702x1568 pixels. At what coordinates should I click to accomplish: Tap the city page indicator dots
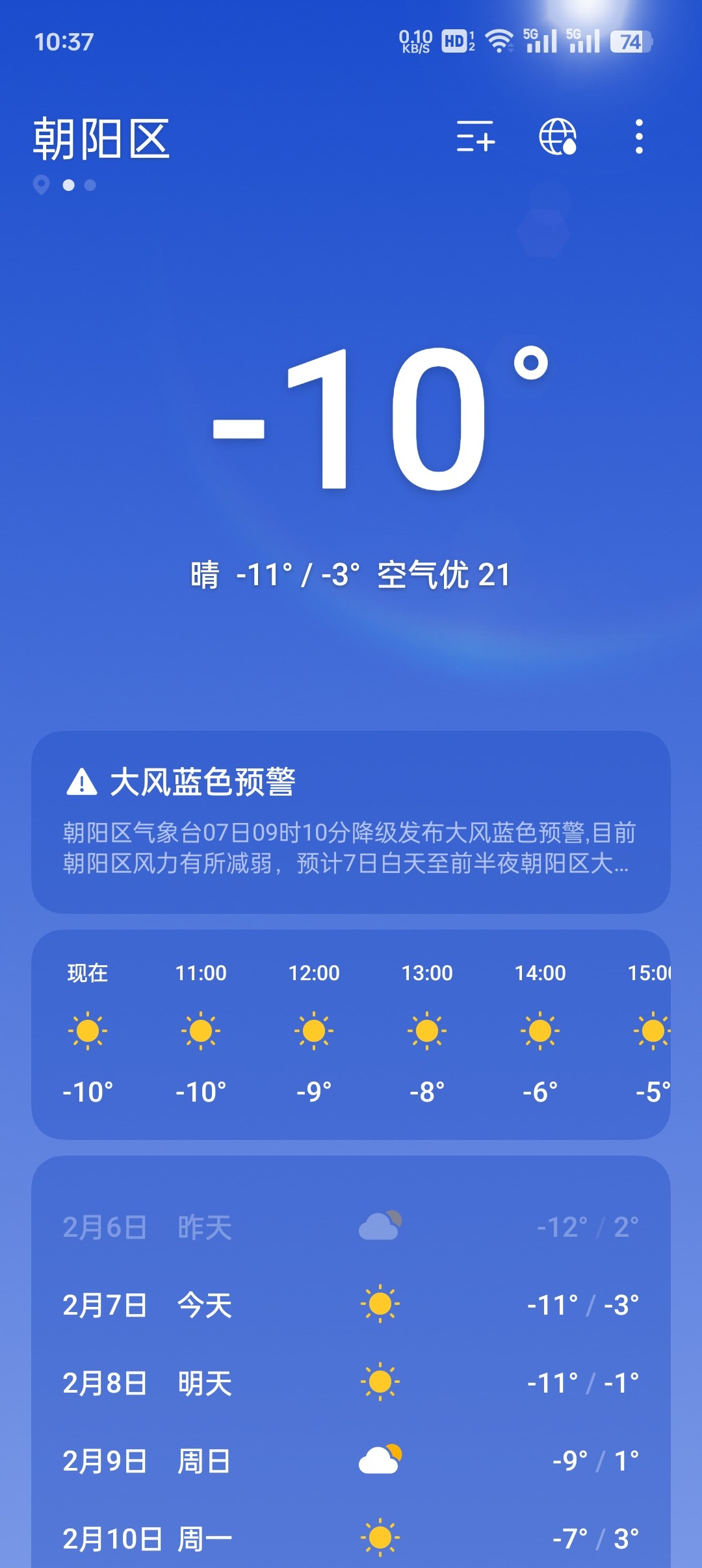pyautogui.click(x=65, y=185)
